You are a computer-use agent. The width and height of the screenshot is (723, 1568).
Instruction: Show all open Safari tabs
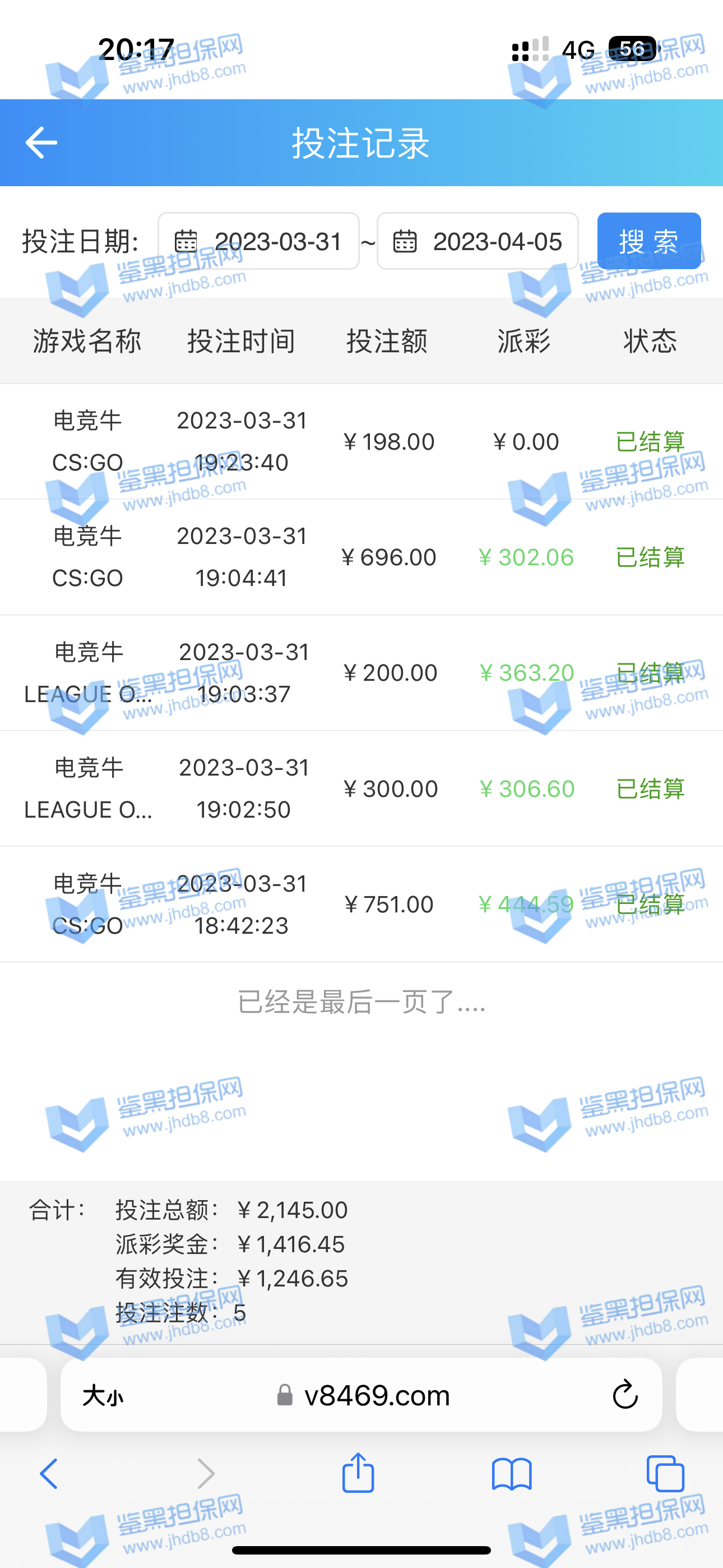pyautogui.click(x=665, y=1474)
